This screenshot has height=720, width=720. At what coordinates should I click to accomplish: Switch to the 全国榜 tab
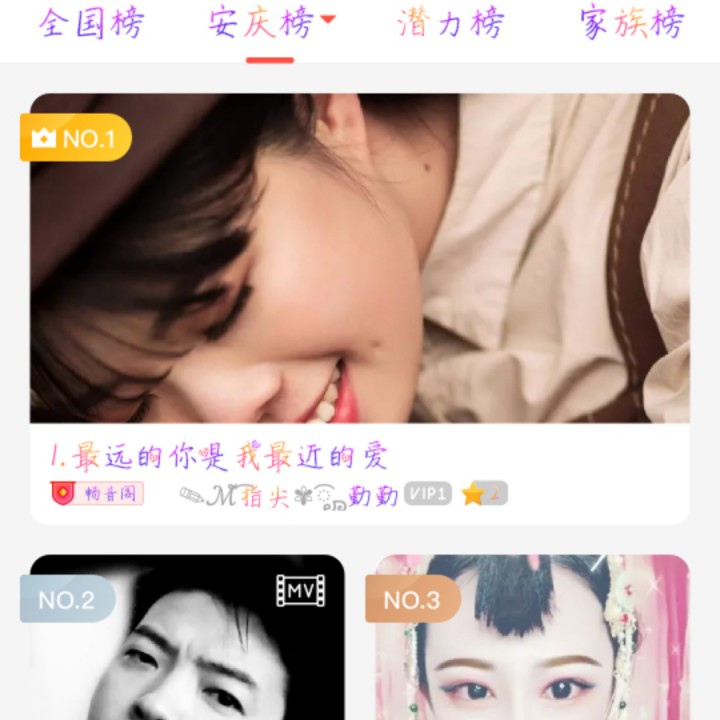[x=91, y=24]
